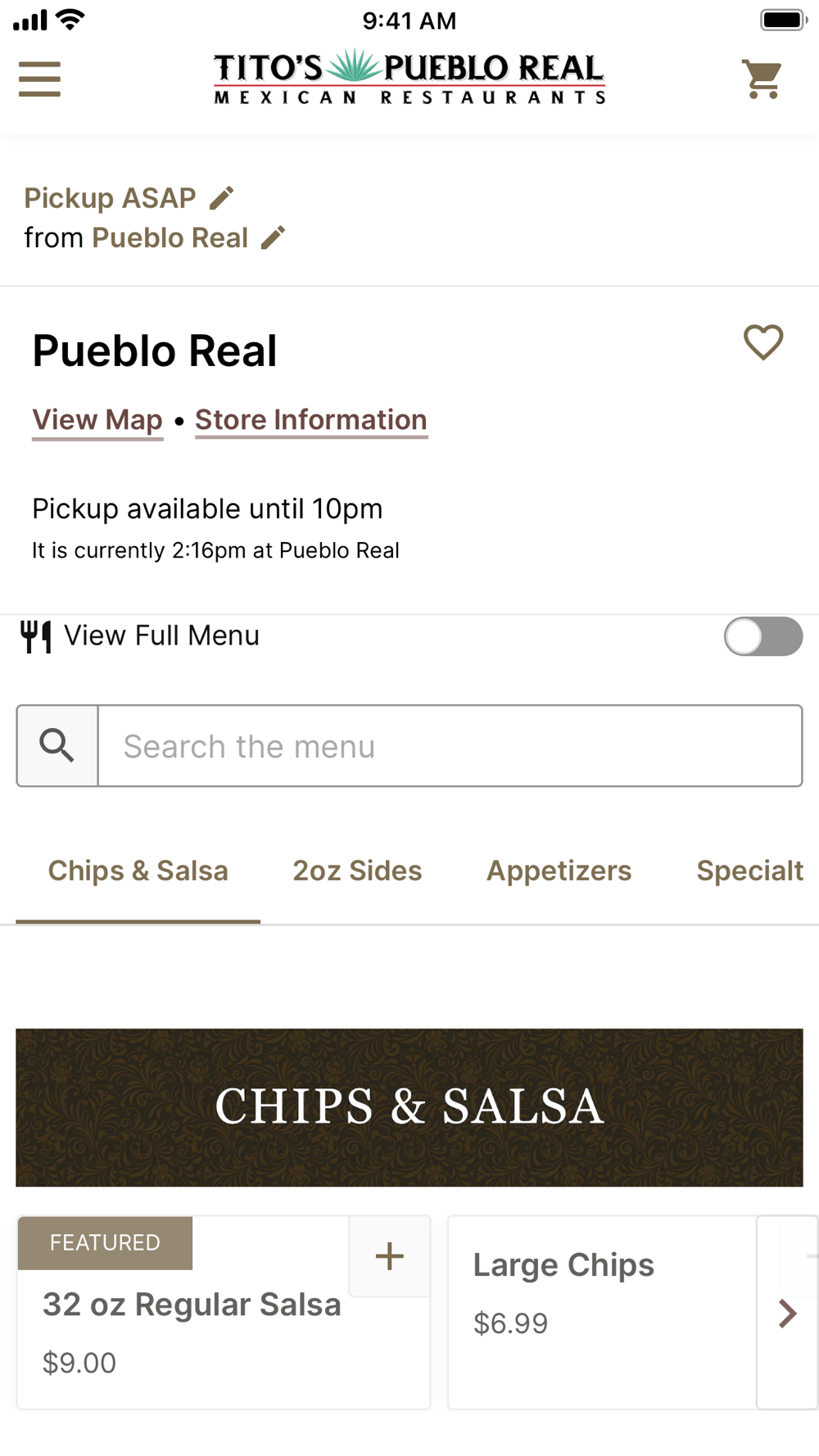Add 32 oz Regular Salsa with plus button
The height and width of the screenshot is (1456, 819).
[390, 1256]
